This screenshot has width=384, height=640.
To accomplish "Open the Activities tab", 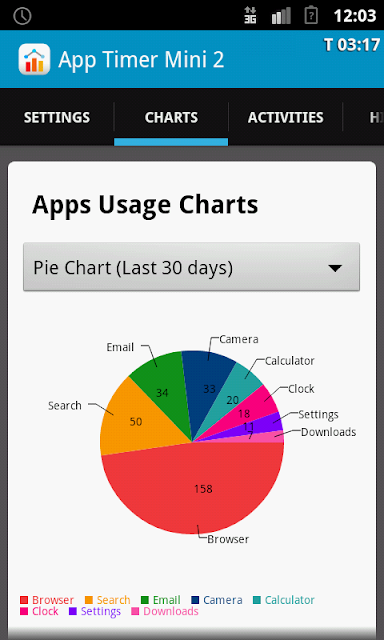I will pos(285,118).
